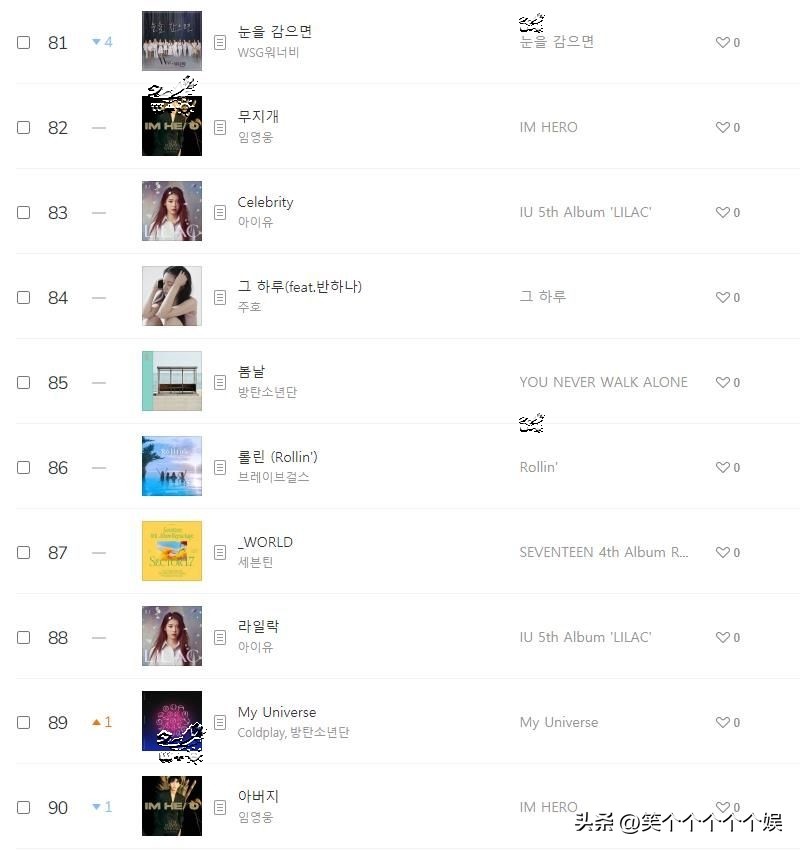Check the box for Celebrity row

[24, 212]
